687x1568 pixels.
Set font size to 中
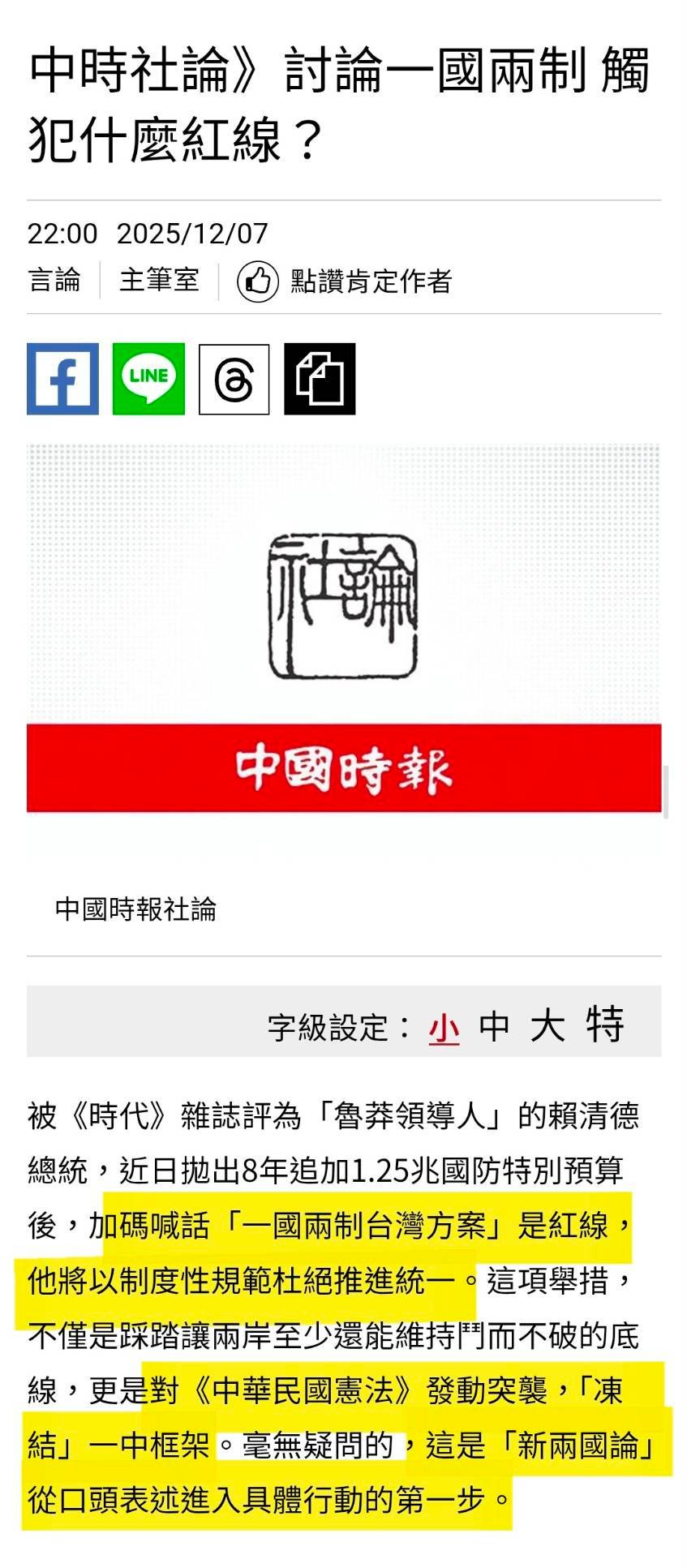(494, 1027)
